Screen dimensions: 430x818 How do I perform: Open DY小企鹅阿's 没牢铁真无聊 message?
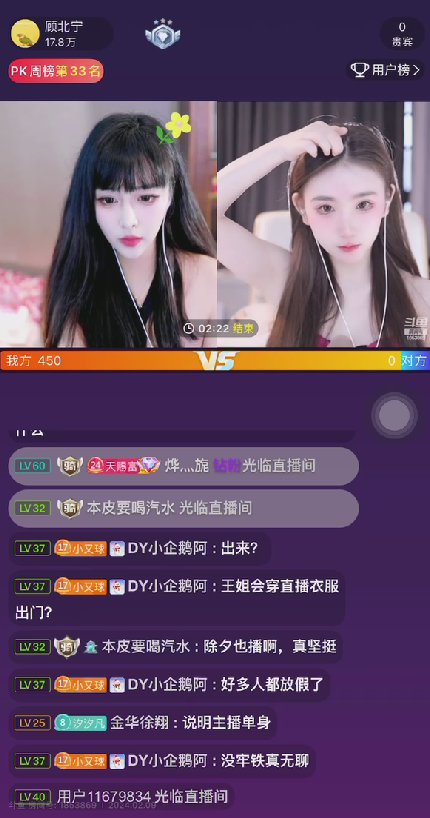point(163,761)
